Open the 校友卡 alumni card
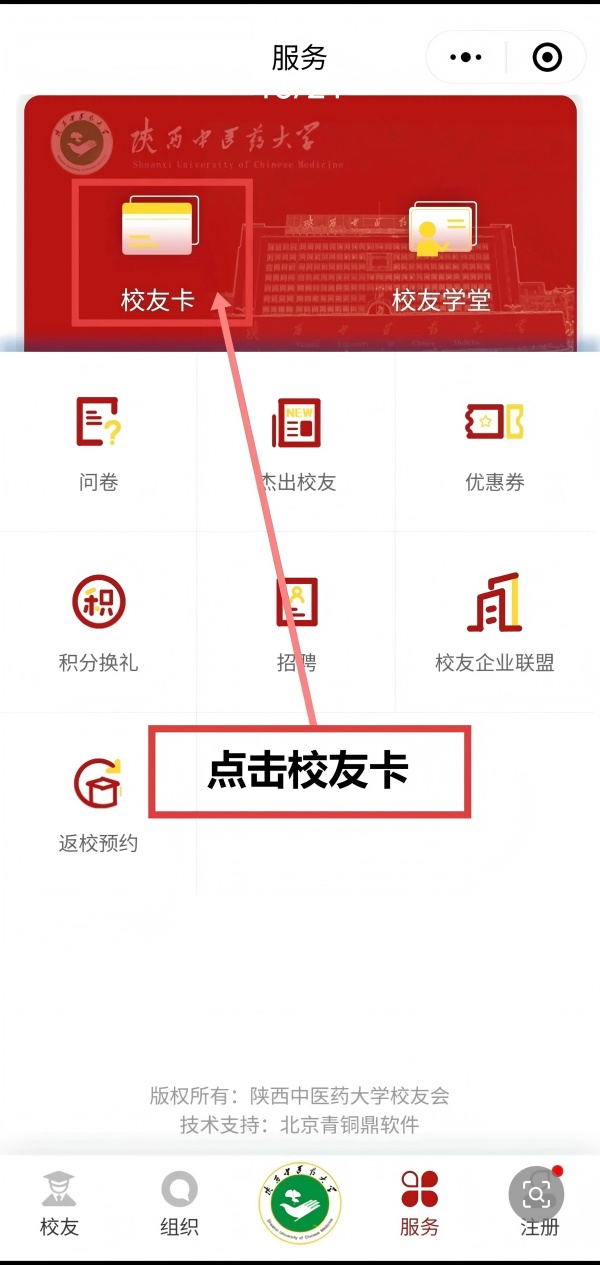This screenshot has width=600, height=1265. (158, 252)
